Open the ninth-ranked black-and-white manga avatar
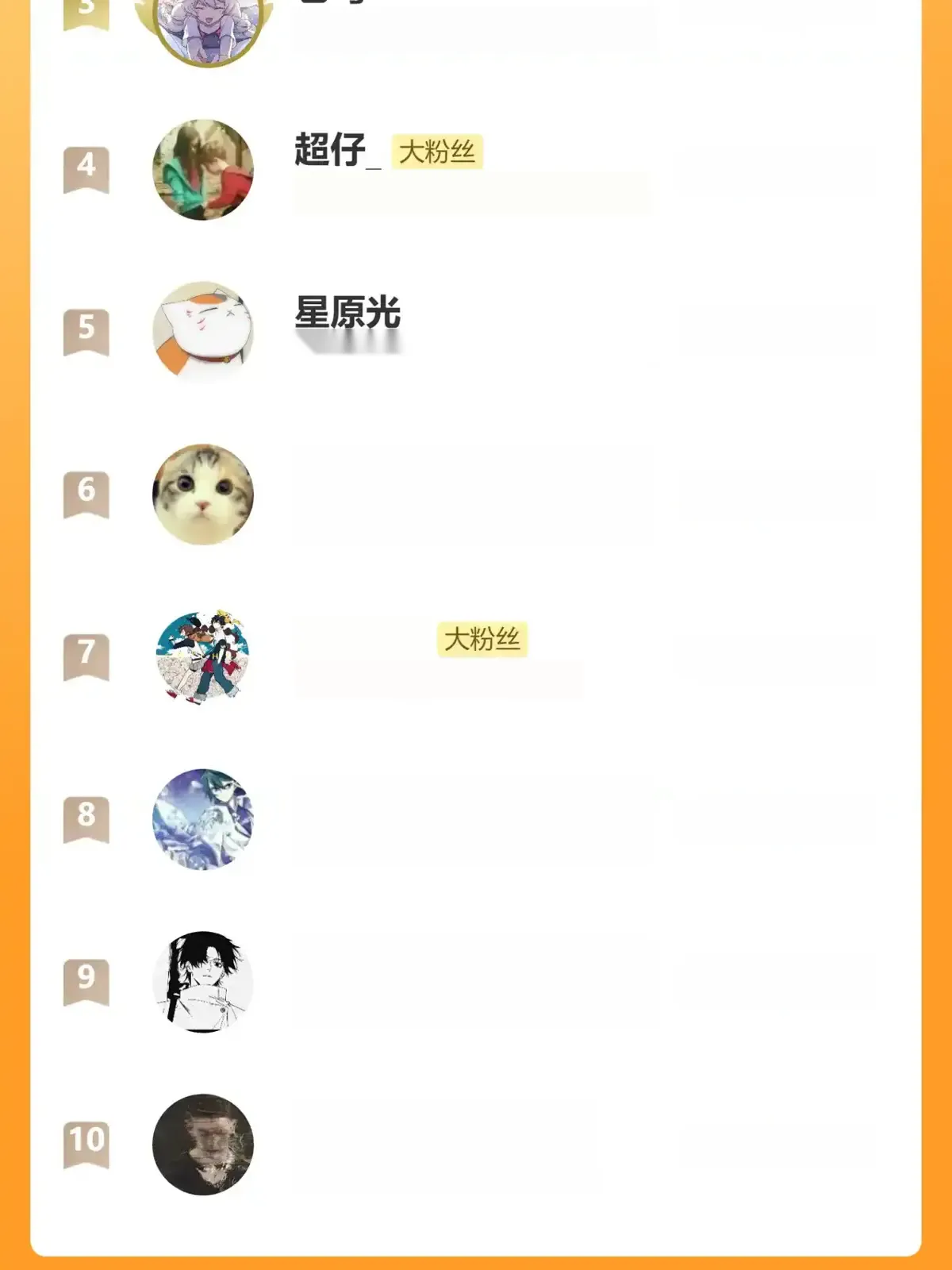This screenshot has width=952, height=1270. [x=203, y=982]
